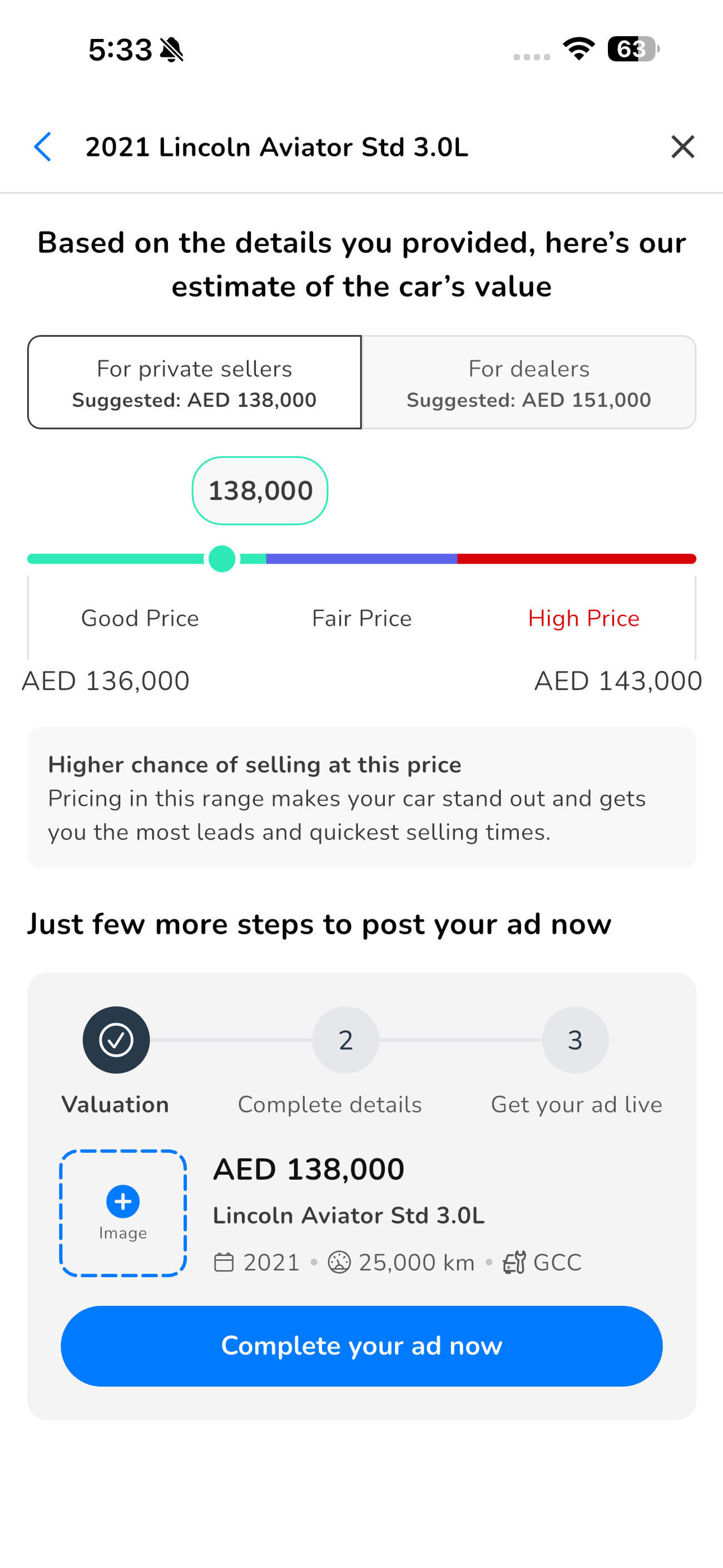This screenshot has height=1568, width=723.
Task: Go back using the blue chevron arrow
Action: [x=43, y=147]
